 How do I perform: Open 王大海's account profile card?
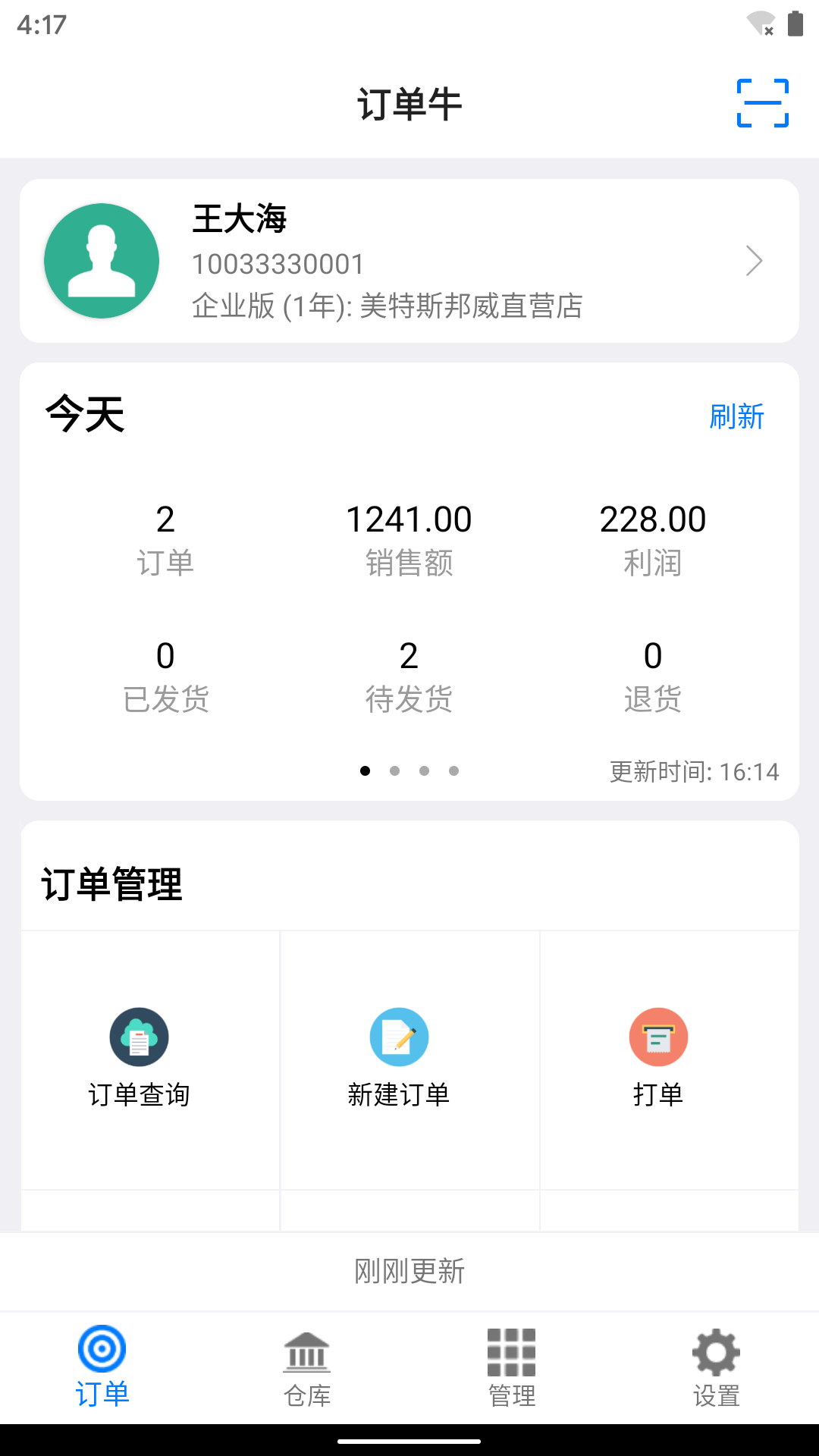point(409,261)
